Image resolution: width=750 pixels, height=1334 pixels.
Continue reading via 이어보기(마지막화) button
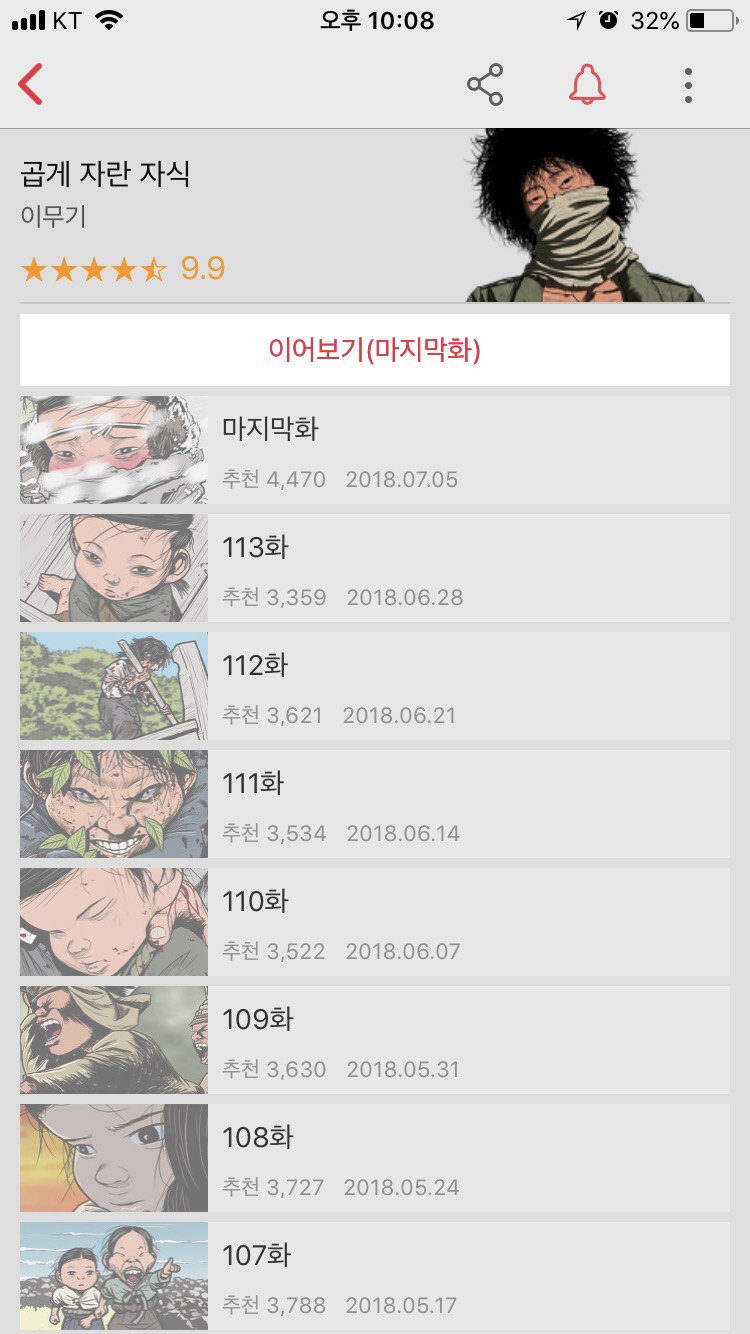pos(375,350)
